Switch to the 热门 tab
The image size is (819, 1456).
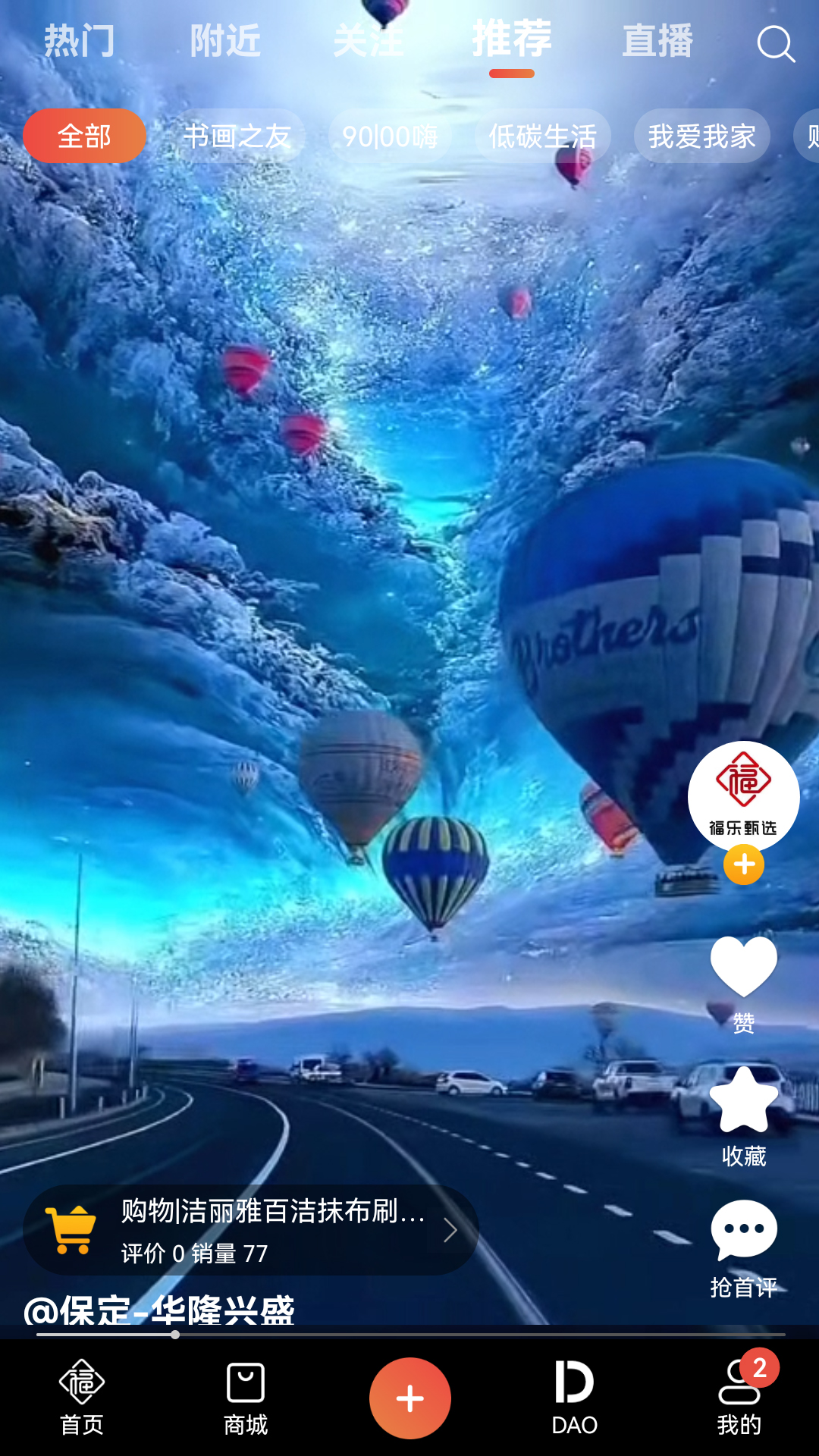click(80, 41)
